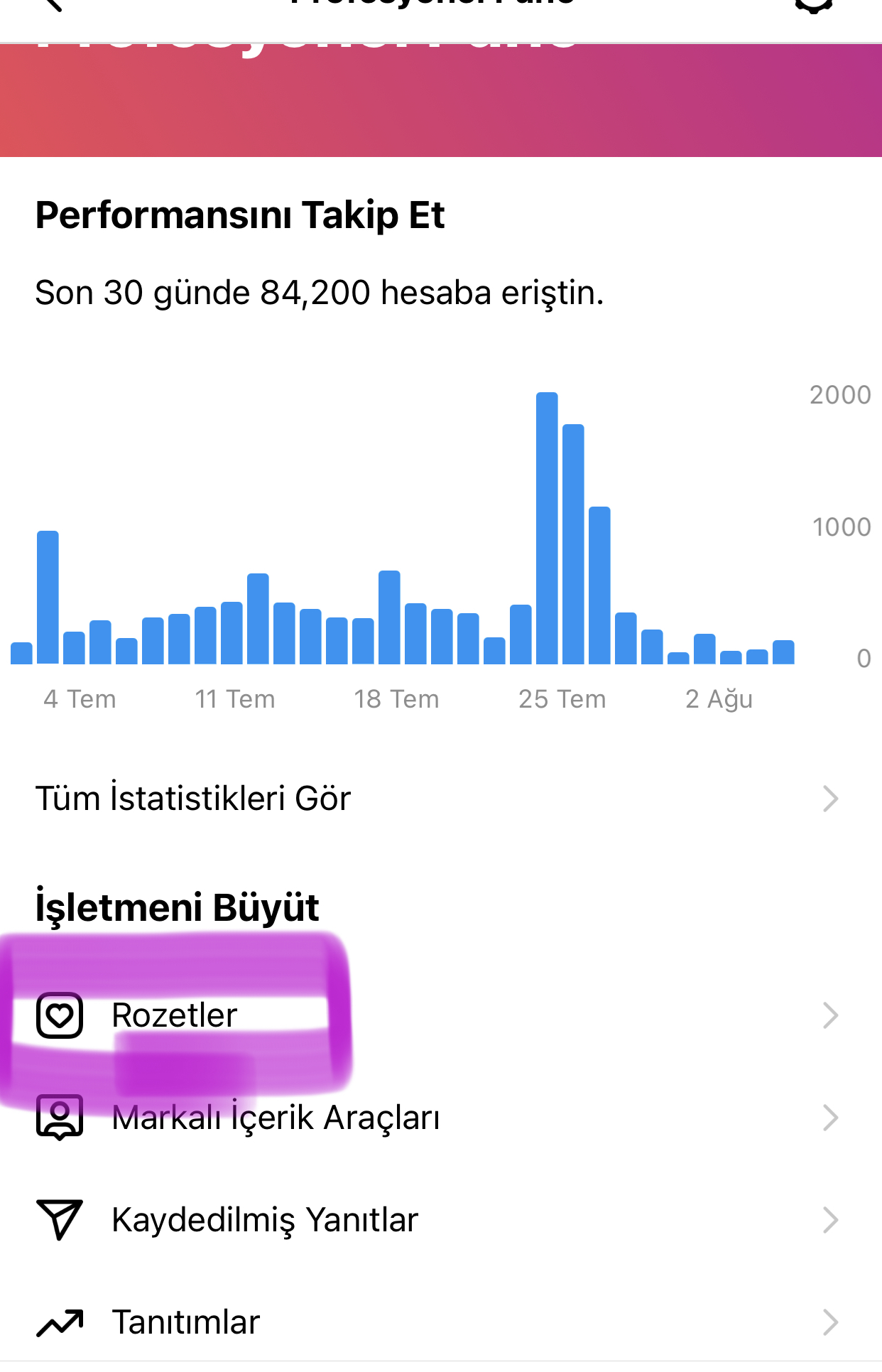Open Kaydedilmiş Yanıtlar

click(x=441, y=1220)
